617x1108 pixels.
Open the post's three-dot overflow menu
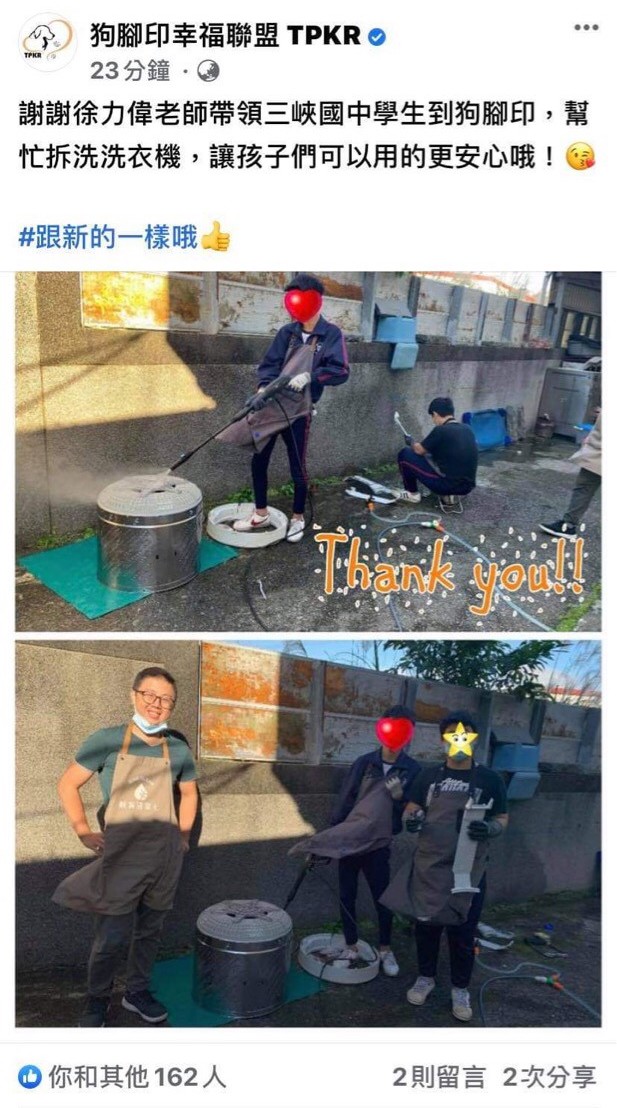point(585,28)
